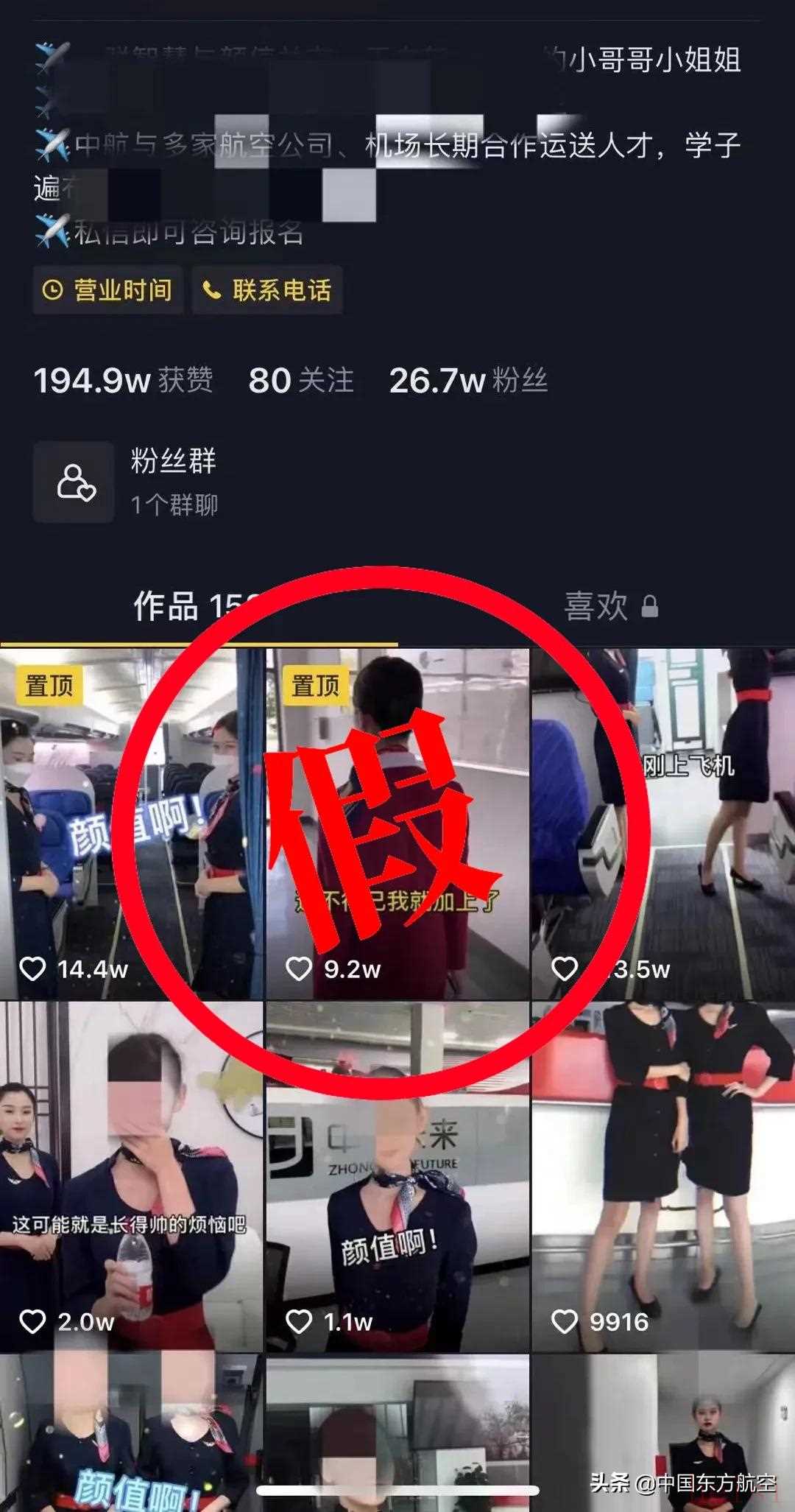795x1512 pixels.
Task: Open the video with 9916 likes
Action: pos(663,1176)
